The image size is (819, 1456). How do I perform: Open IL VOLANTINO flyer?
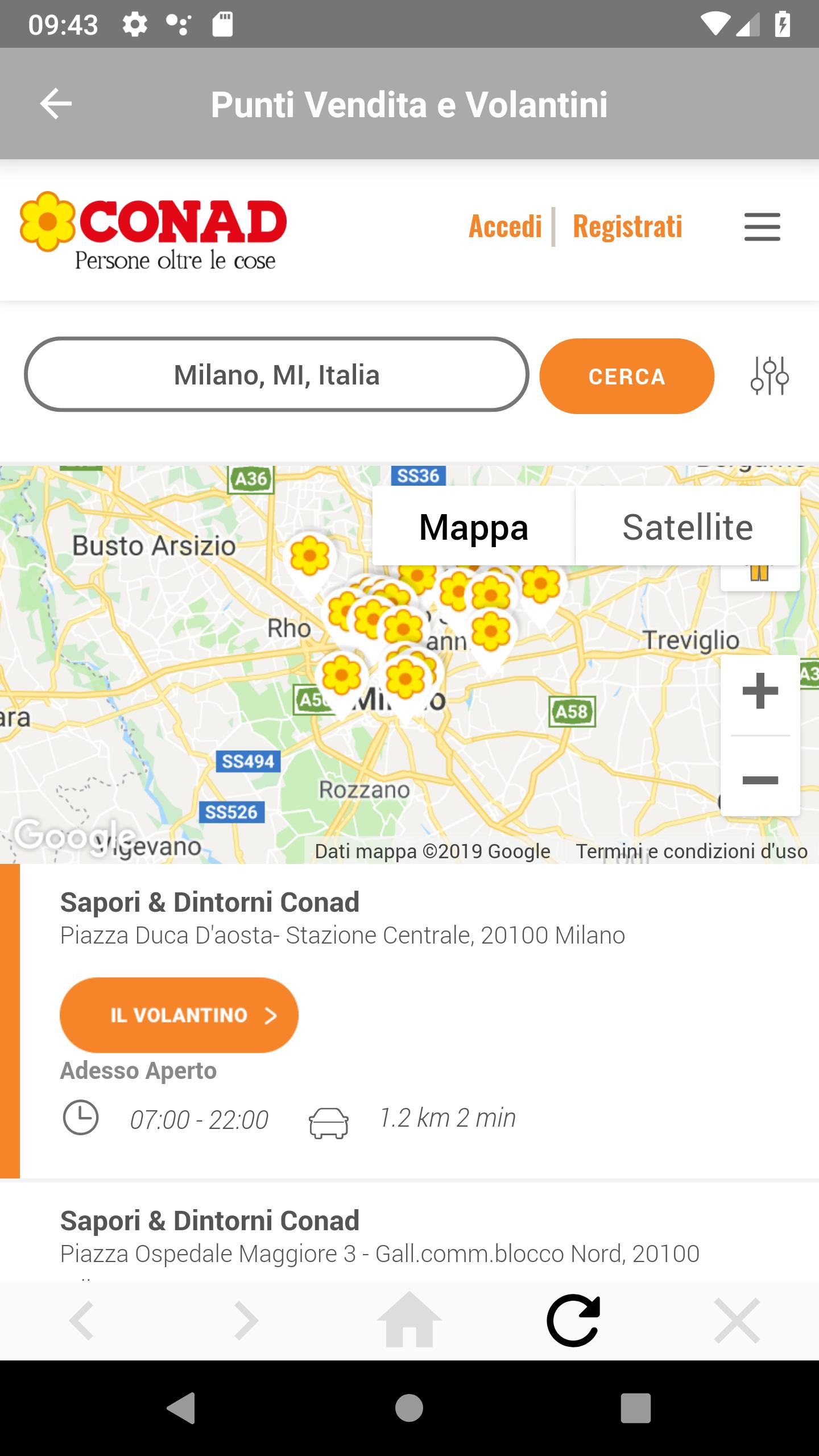(178, 1014)
